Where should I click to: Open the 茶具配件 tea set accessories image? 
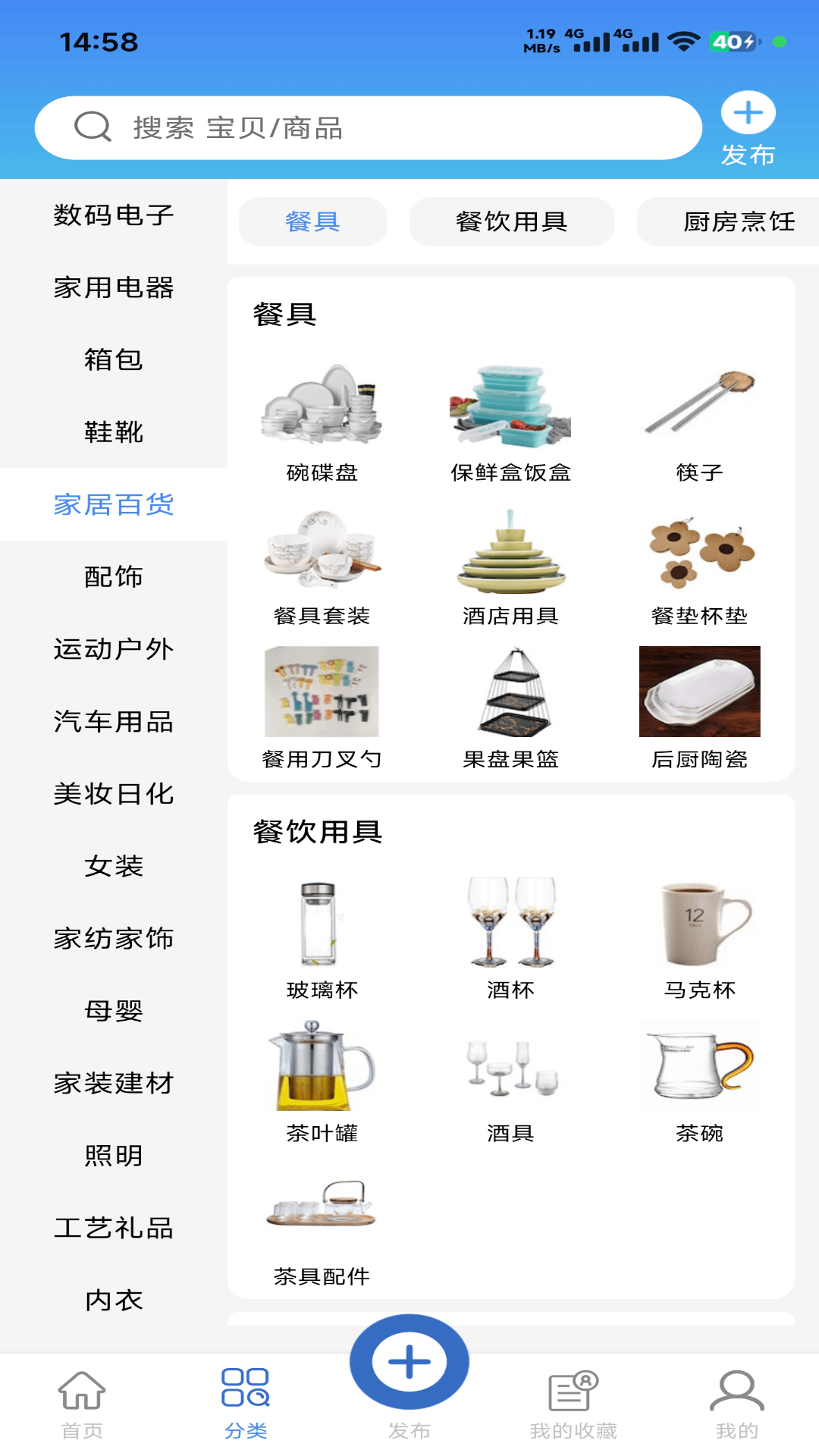tap(322, 1210)
